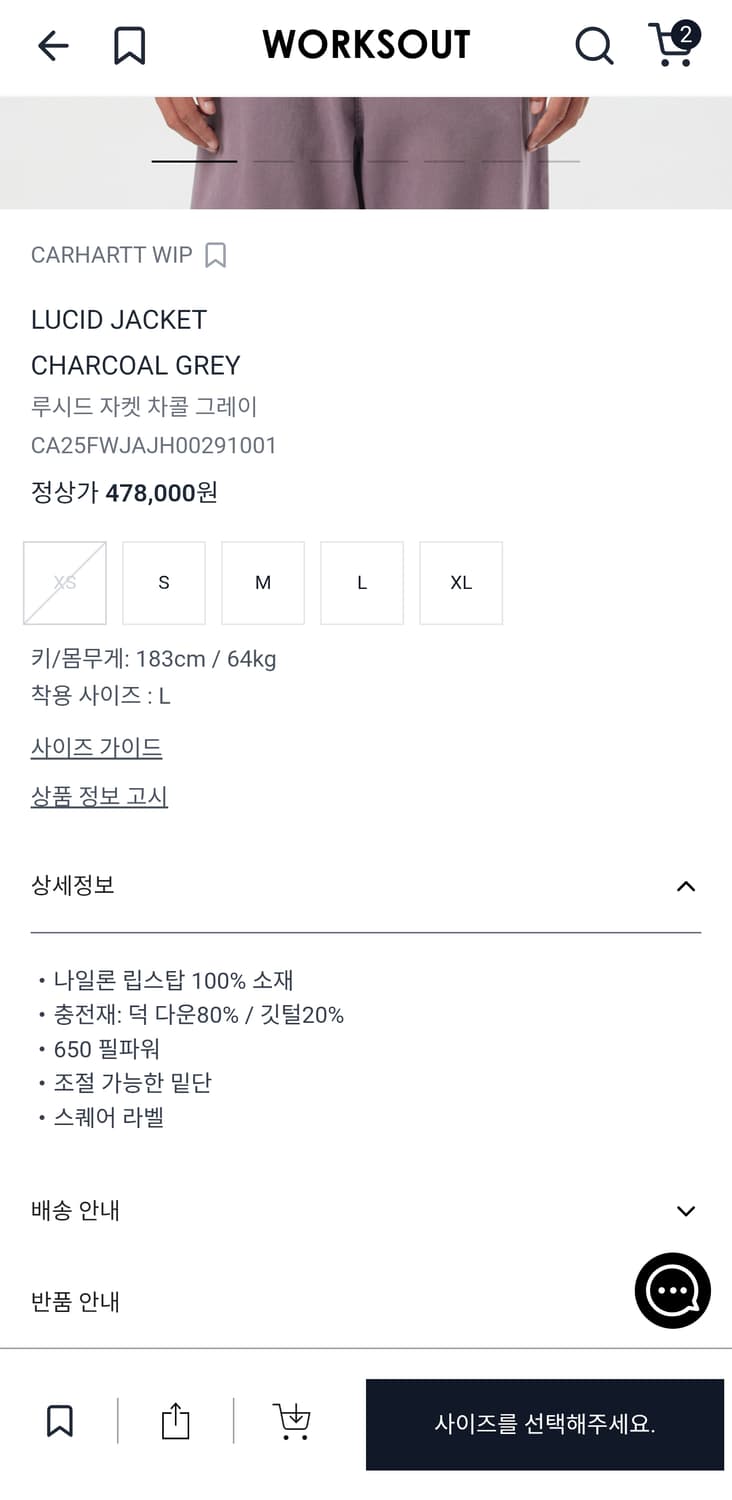Open the 상품 정보 고시 link

point(99,796)
